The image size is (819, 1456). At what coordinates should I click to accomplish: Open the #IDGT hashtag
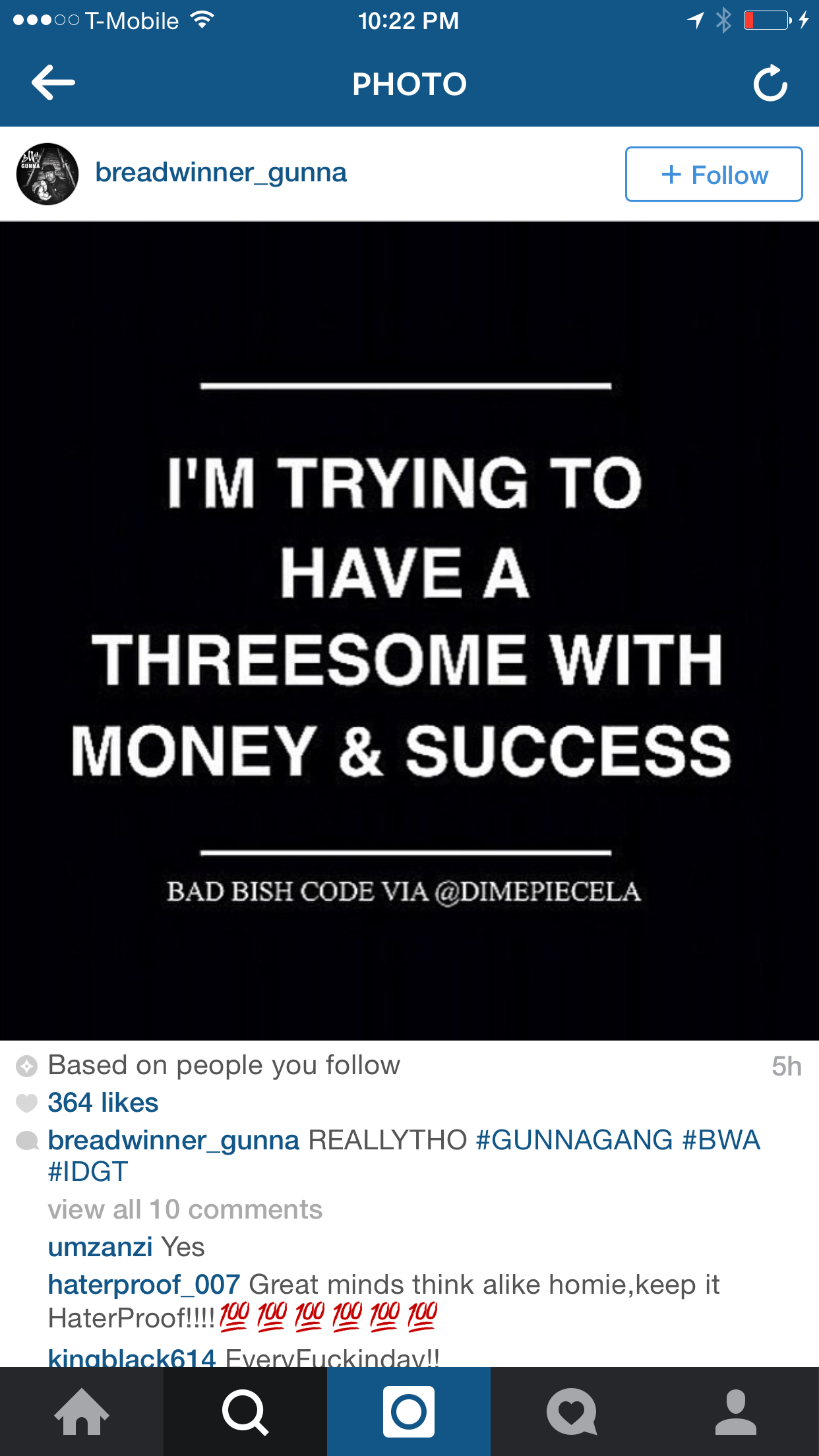(88, 1172)
